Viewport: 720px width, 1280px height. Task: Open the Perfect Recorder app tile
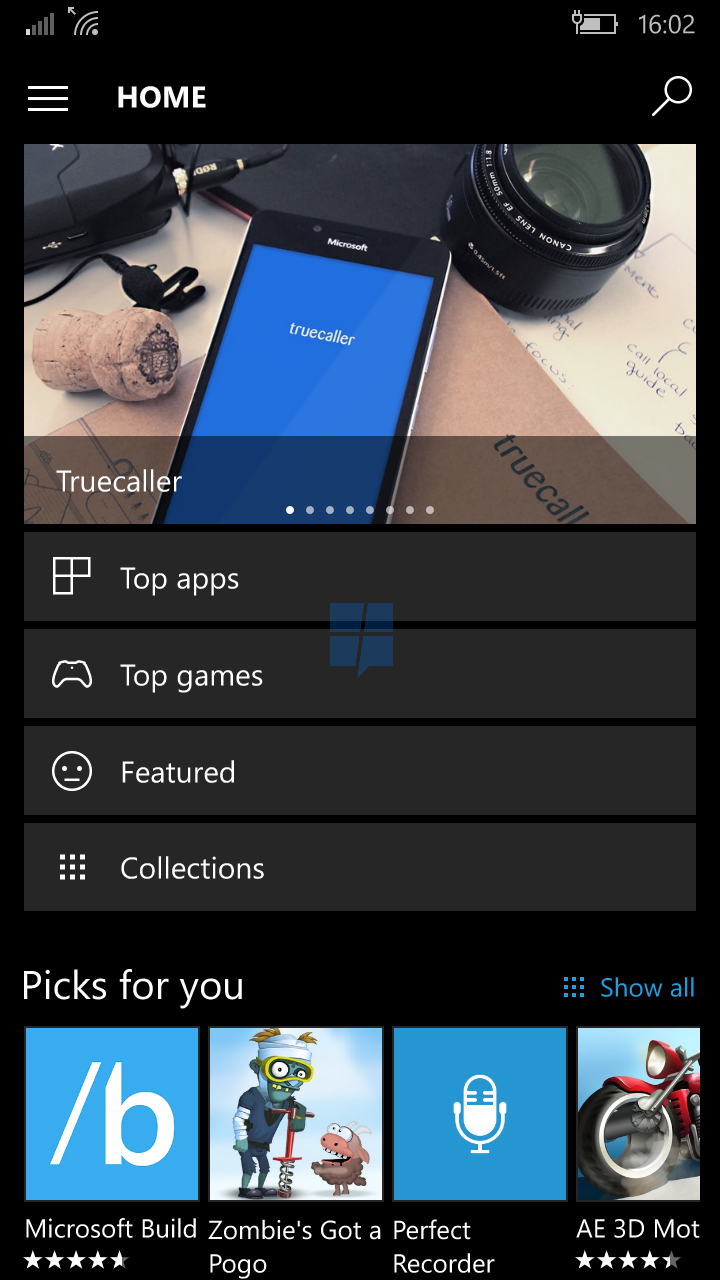point(480,1113)
